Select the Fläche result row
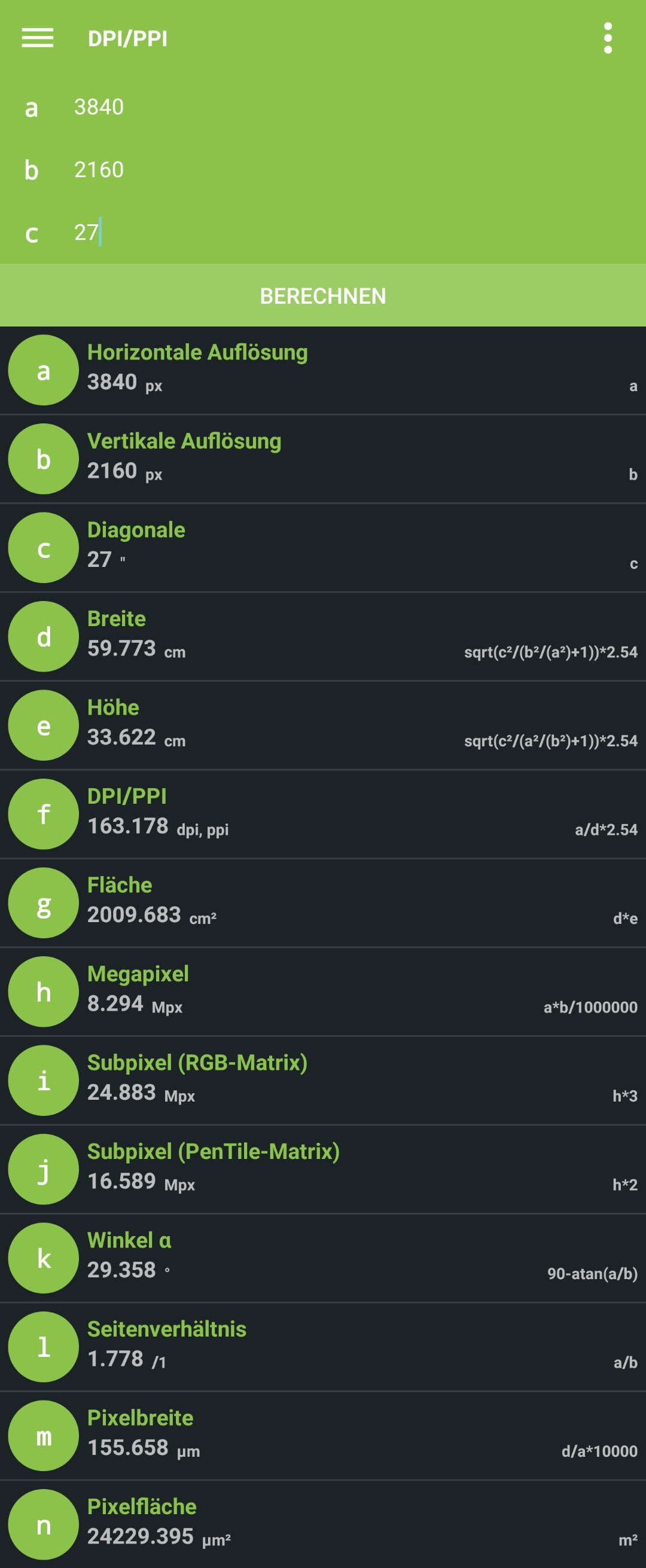 pyautogui.click(x=322, y=903)
